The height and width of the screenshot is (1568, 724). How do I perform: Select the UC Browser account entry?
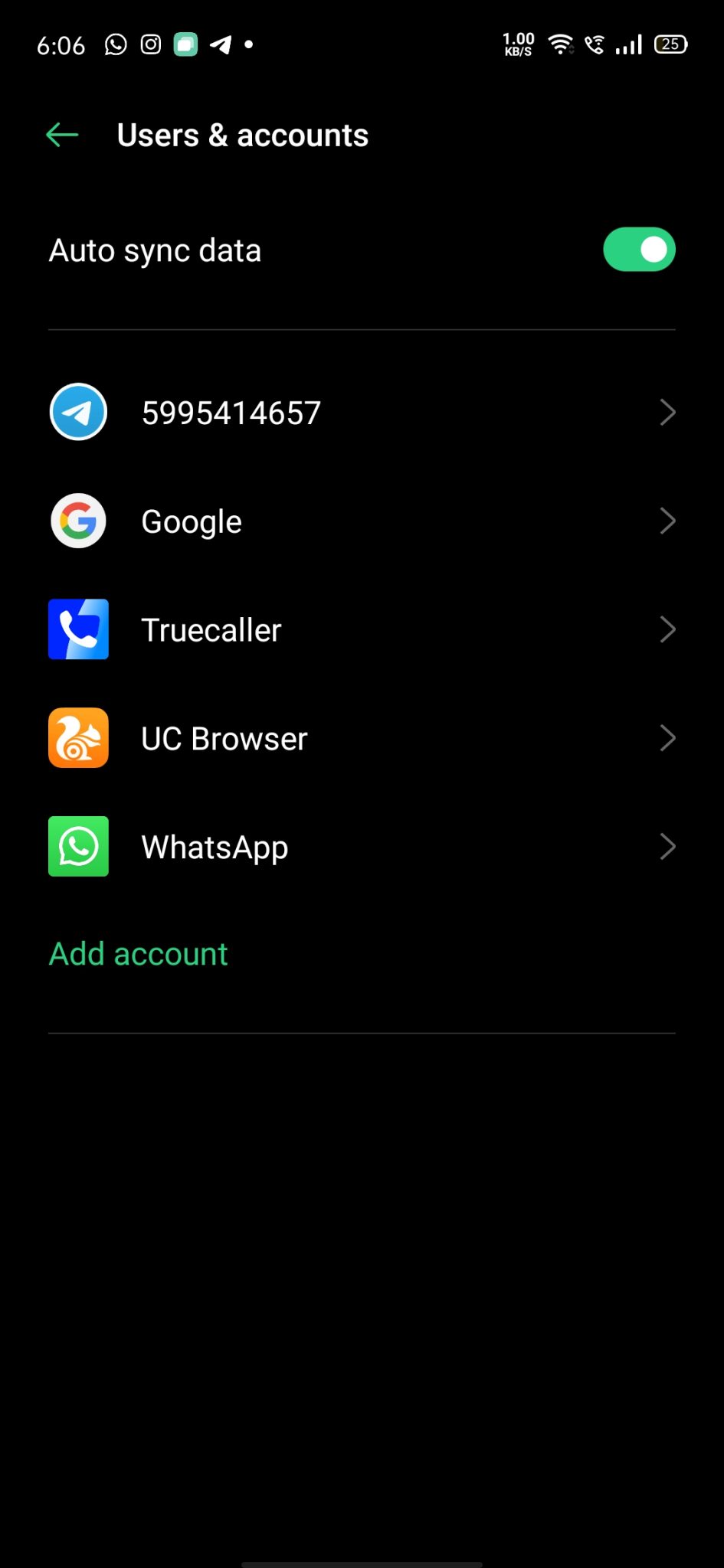tap(224, 737)
